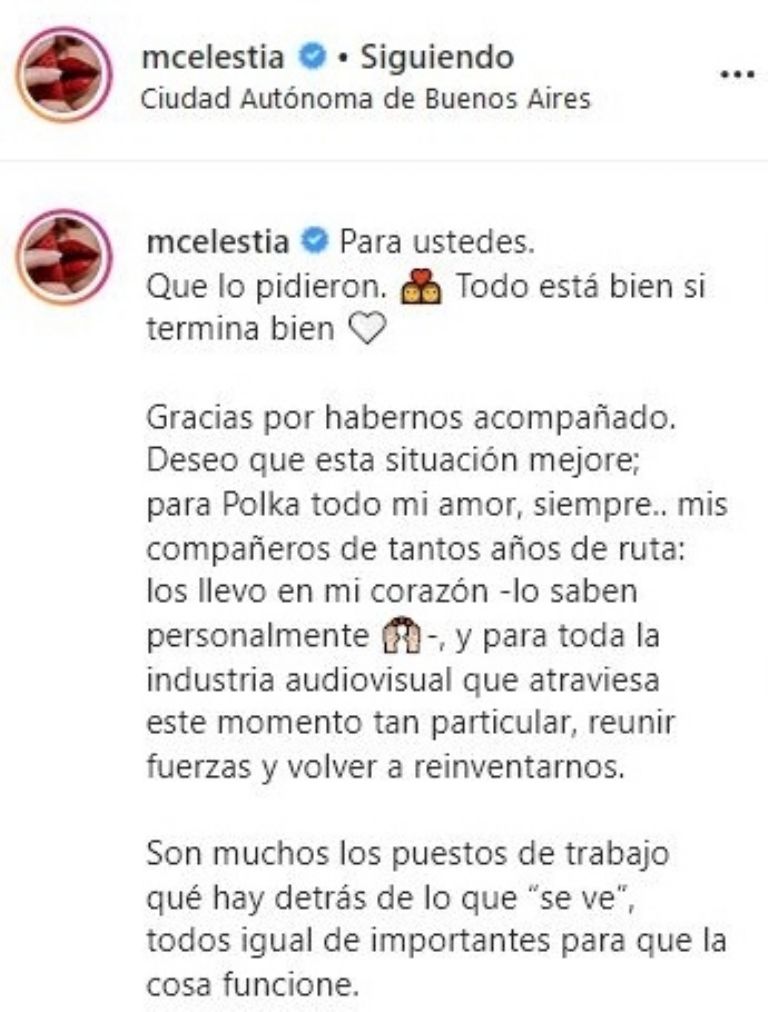Screen dimensions: 768x1012
Task: Open Ciudad Autónoma de Buenos Aires location
Action: point(367,98)
